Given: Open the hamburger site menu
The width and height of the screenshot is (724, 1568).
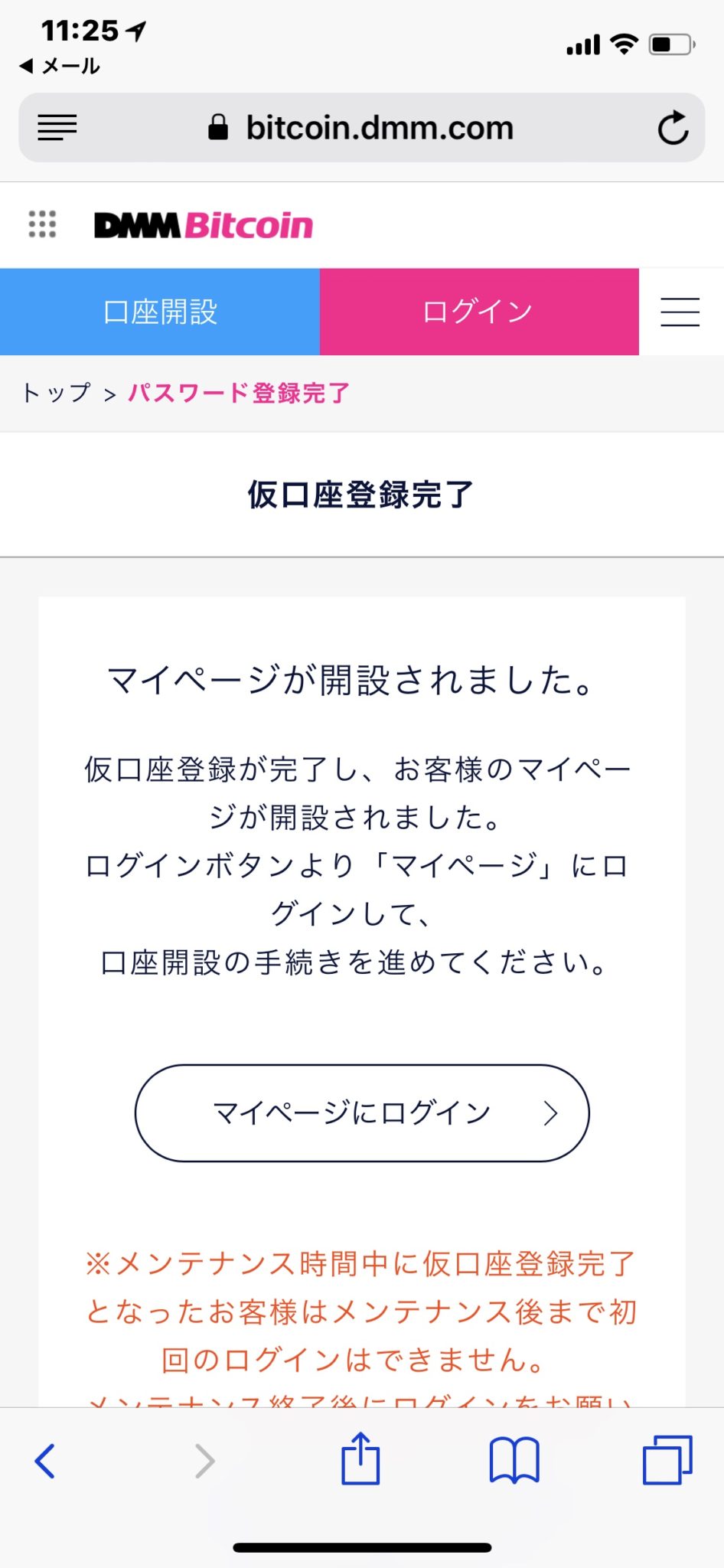Looking at the screenshot, I should (680, 312).
